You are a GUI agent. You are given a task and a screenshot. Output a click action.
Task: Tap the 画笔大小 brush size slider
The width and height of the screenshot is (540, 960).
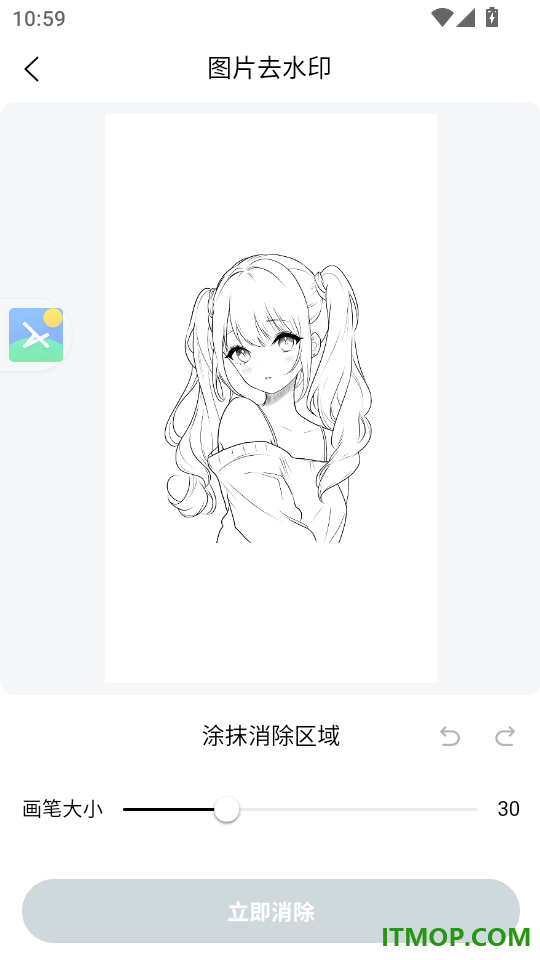pyautogui.click(x=299, y=809)
